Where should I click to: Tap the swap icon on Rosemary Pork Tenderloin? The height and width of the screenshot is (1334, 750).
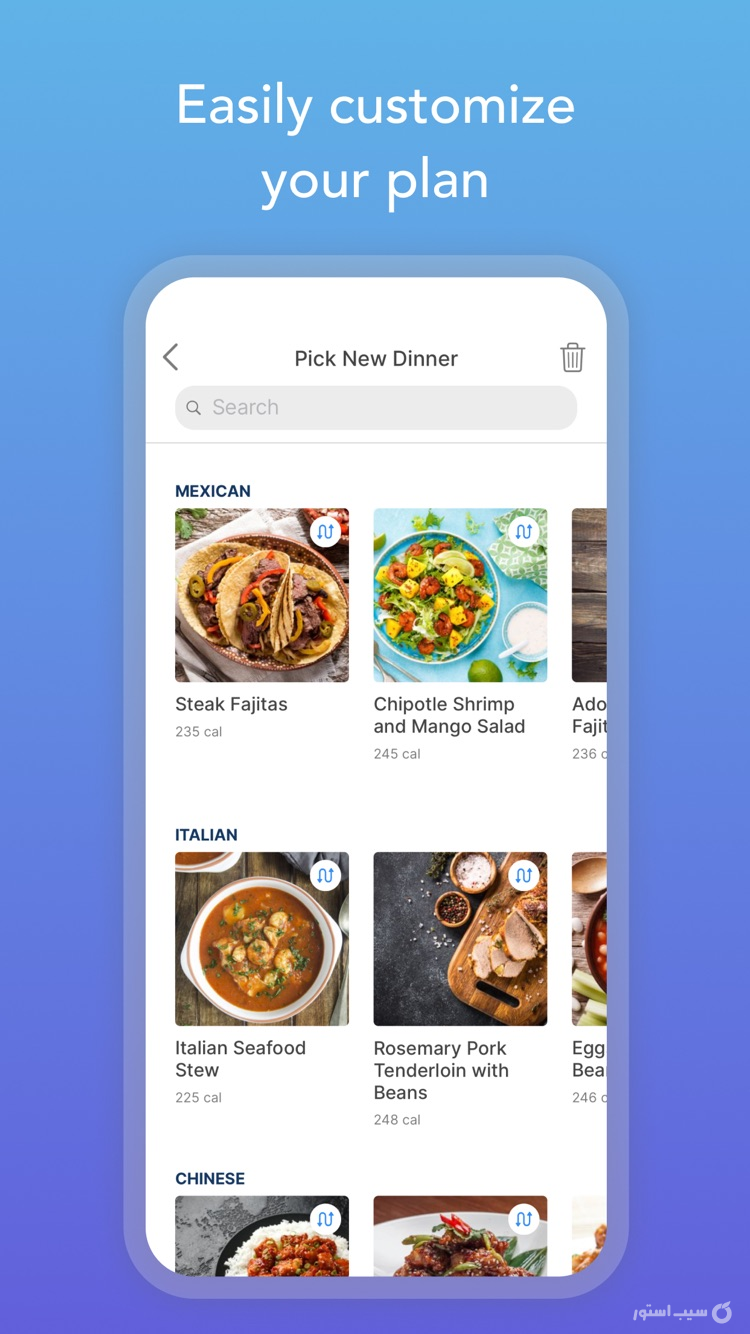[524, 875]
